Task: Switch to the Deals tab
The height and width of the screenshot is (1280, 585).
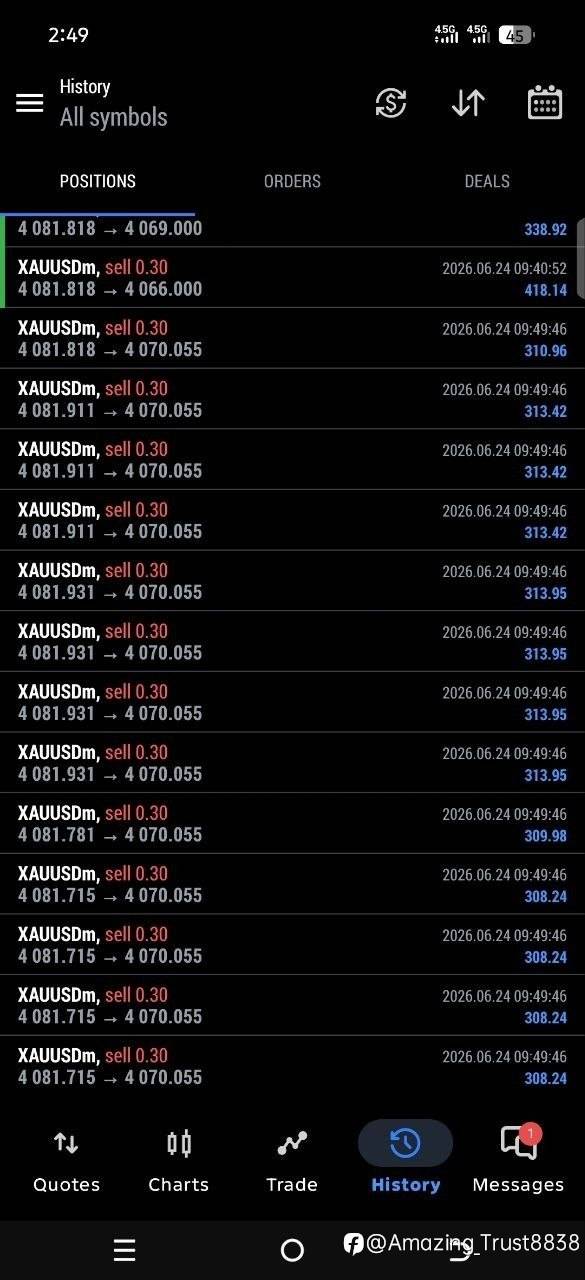Action: click(487, 181)
